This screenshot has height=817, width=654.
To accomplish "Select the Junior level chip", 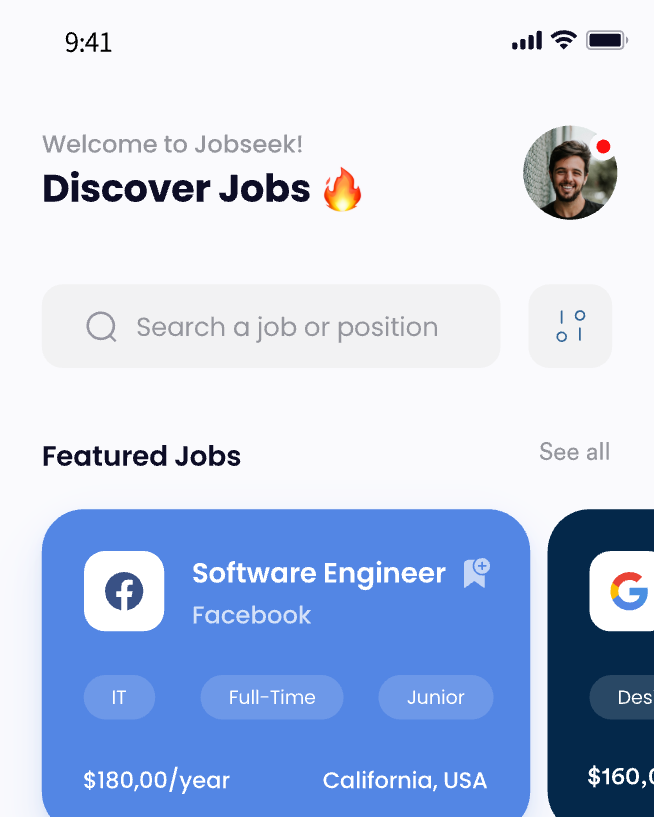I will coord(435,697).
